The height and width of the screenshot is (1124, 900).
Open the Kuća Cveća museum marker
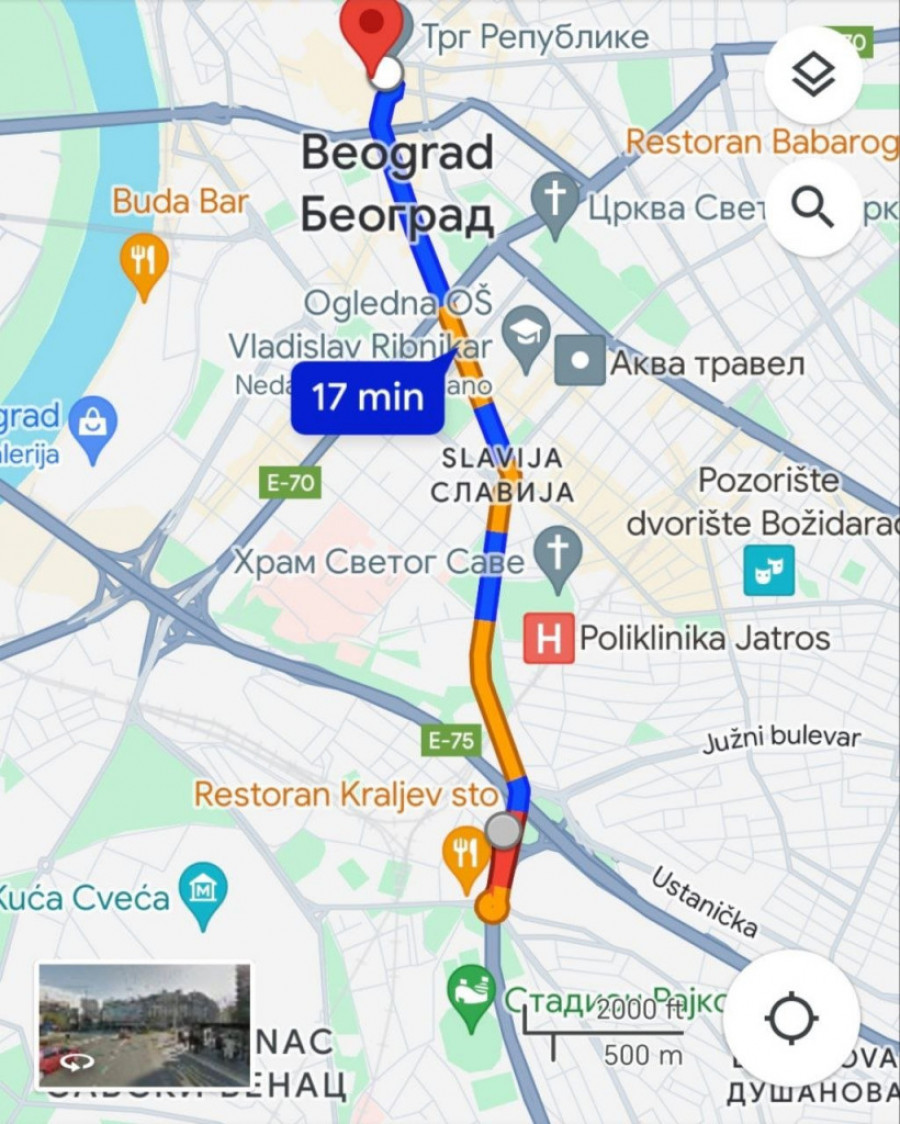tap(203, 887)
